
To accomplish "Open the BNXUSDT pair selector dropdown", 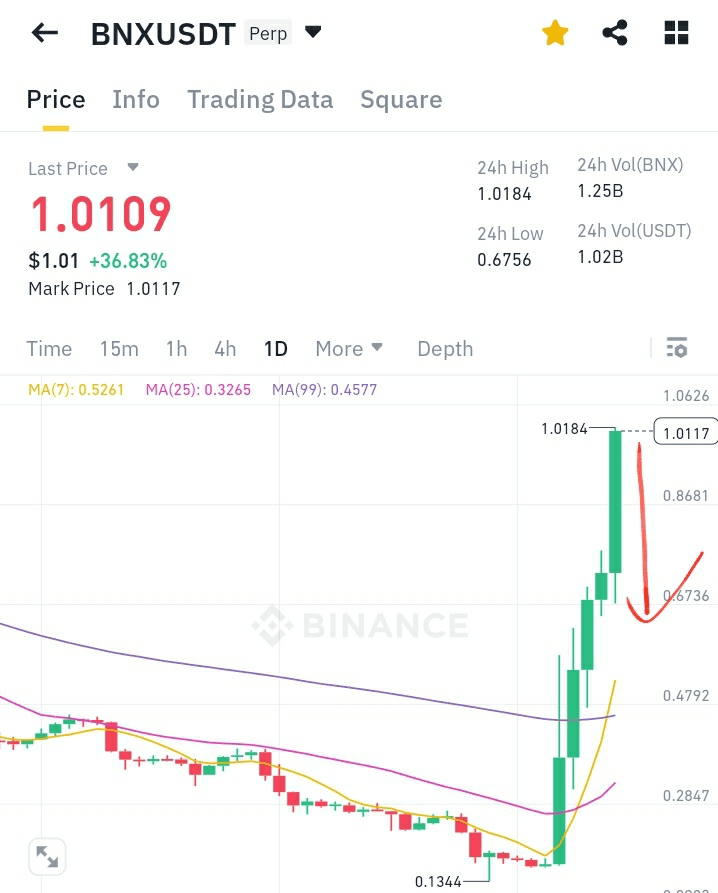I will [313, 32].
